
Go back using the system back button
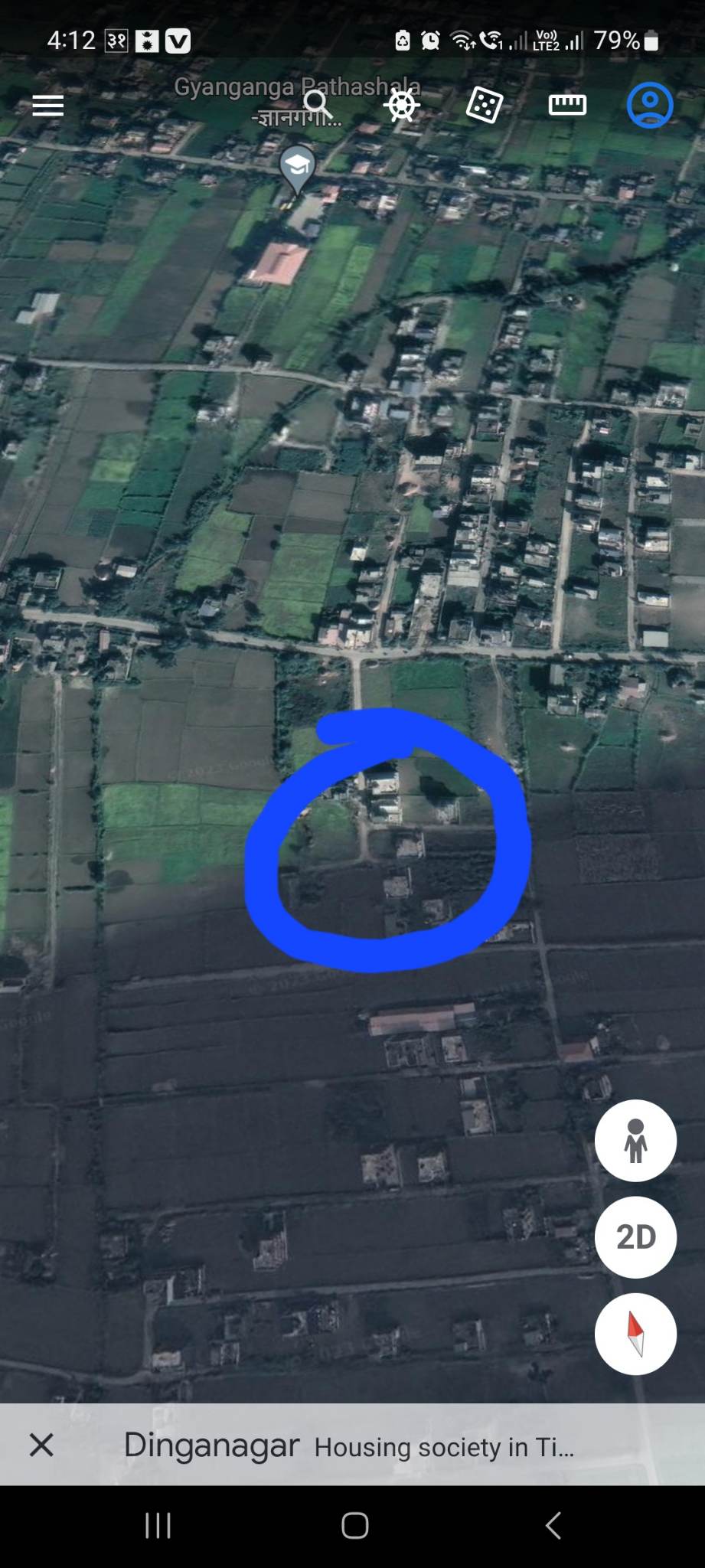(553, 1525)
